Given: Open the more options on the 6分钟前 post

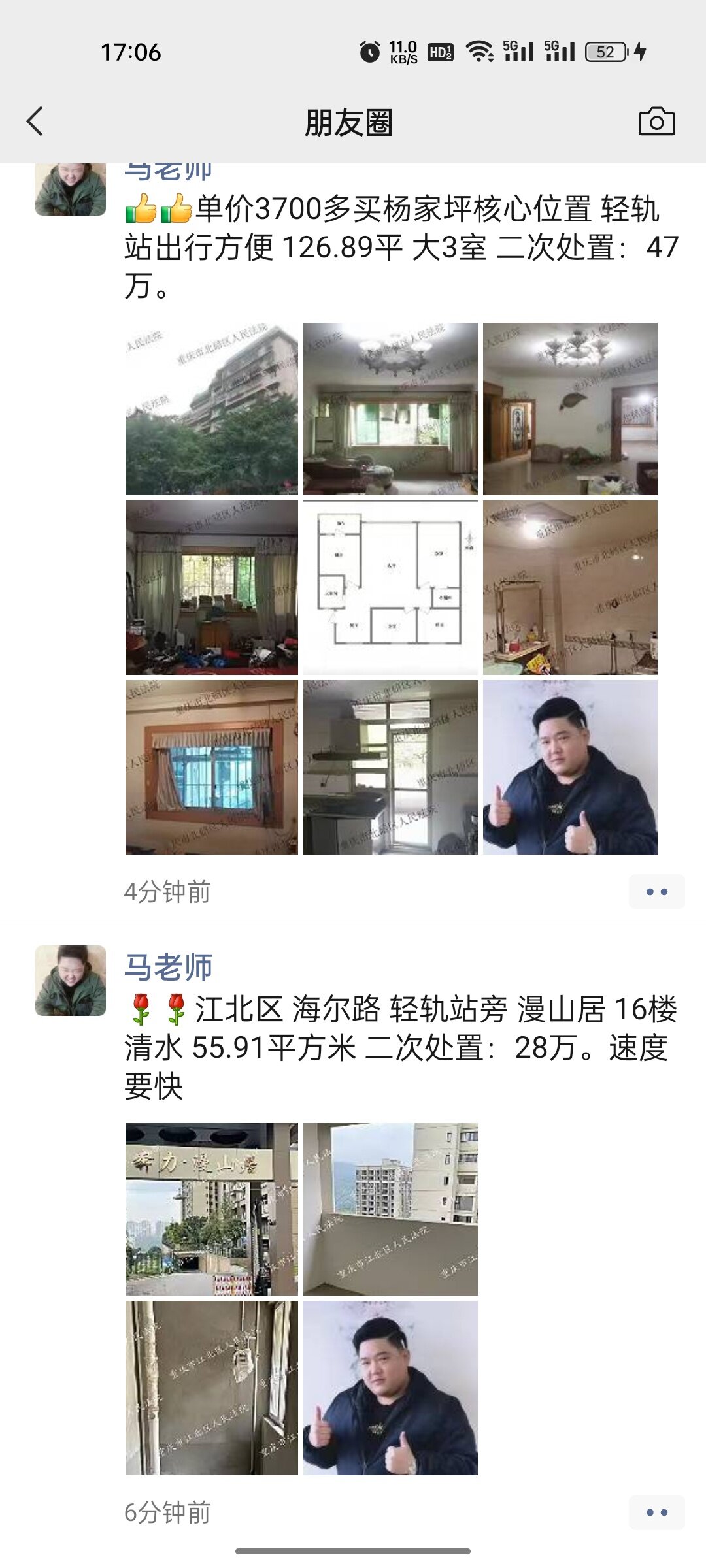Looking at the screenshot, I should tap(656, 1512).
